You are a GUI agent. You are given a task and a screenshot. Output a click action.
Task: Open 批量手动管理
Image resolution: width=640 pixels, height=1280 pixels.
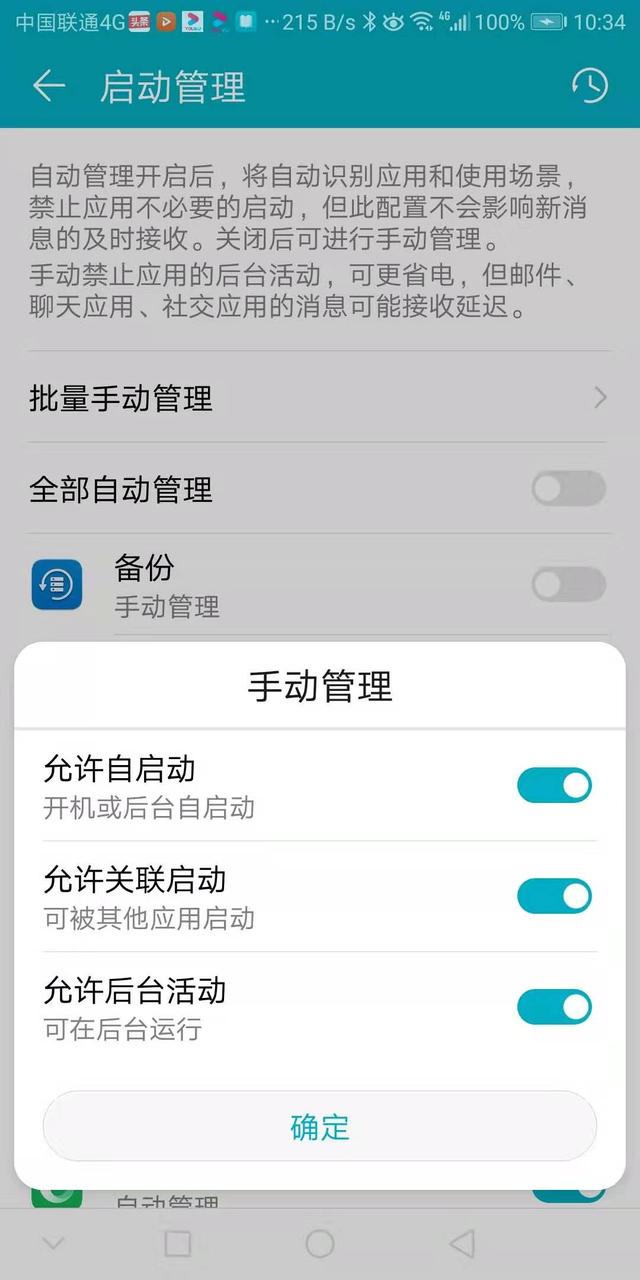(320, 398)
